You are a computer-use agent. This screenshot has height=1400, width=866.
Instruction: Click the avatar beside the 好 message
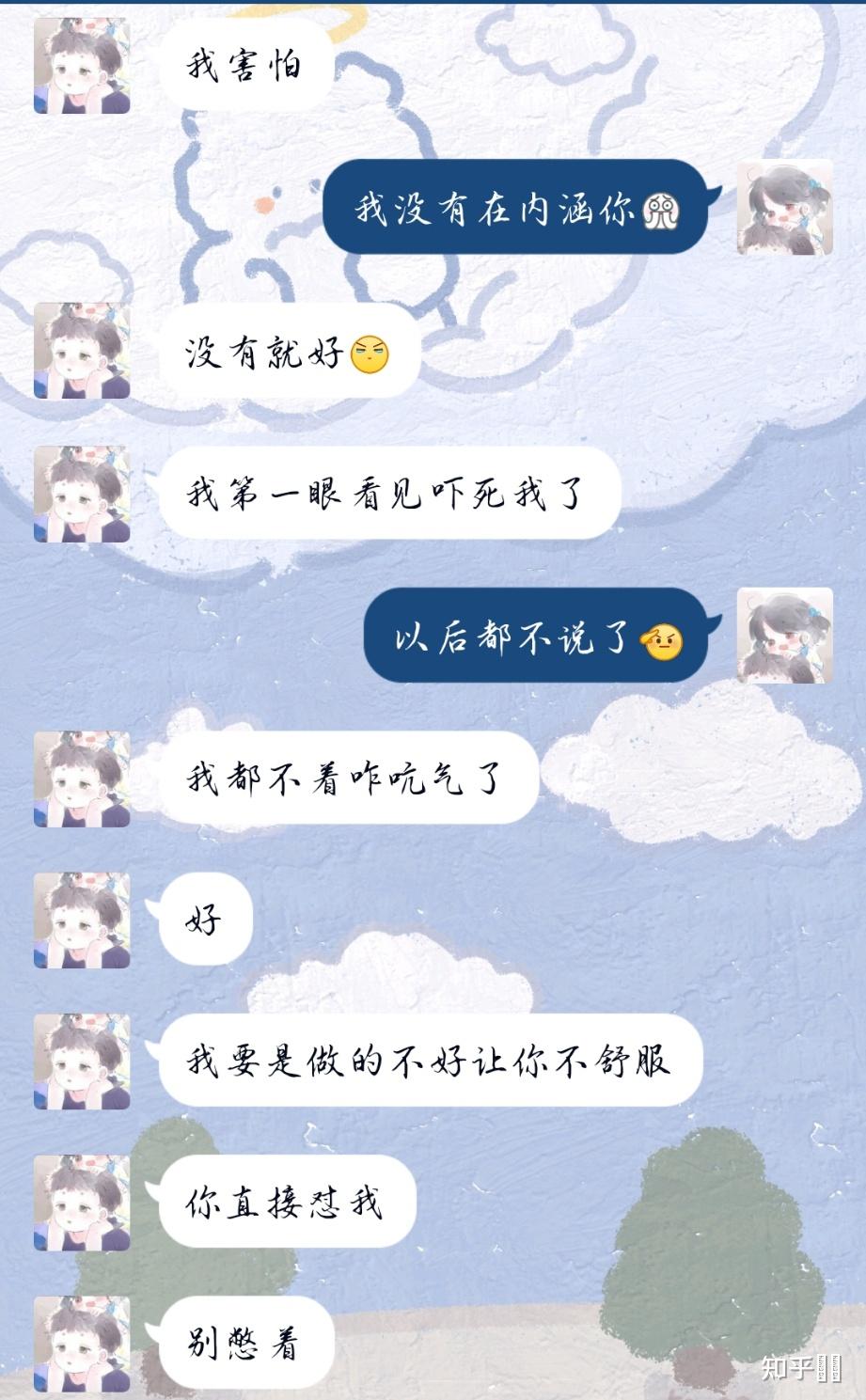(82, 919)
